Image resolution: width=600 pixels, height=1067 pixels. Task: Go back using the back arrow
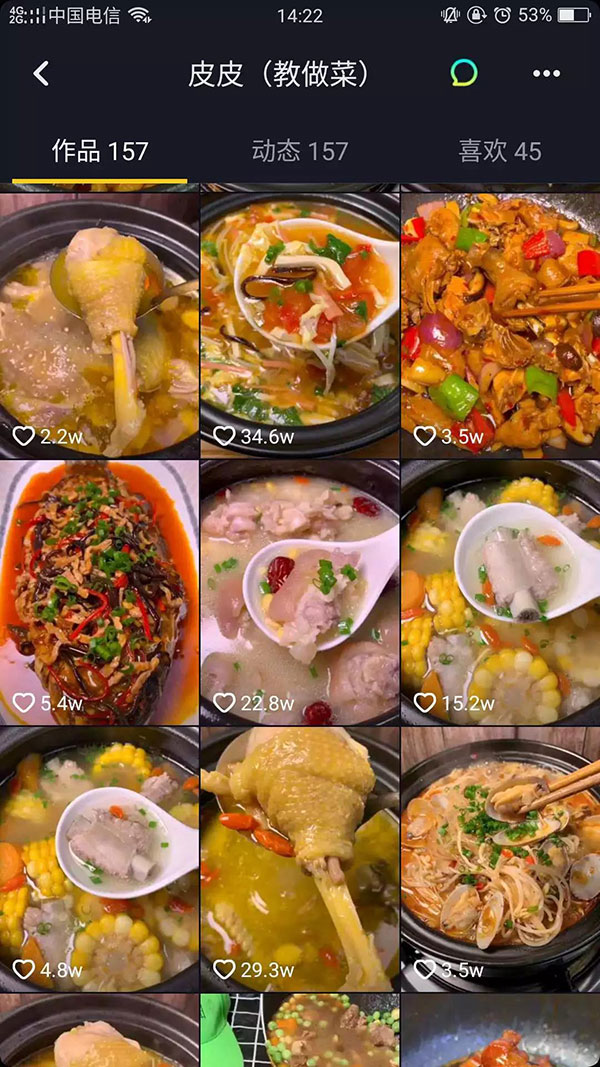pyautogui.click(x=41, y=73)
